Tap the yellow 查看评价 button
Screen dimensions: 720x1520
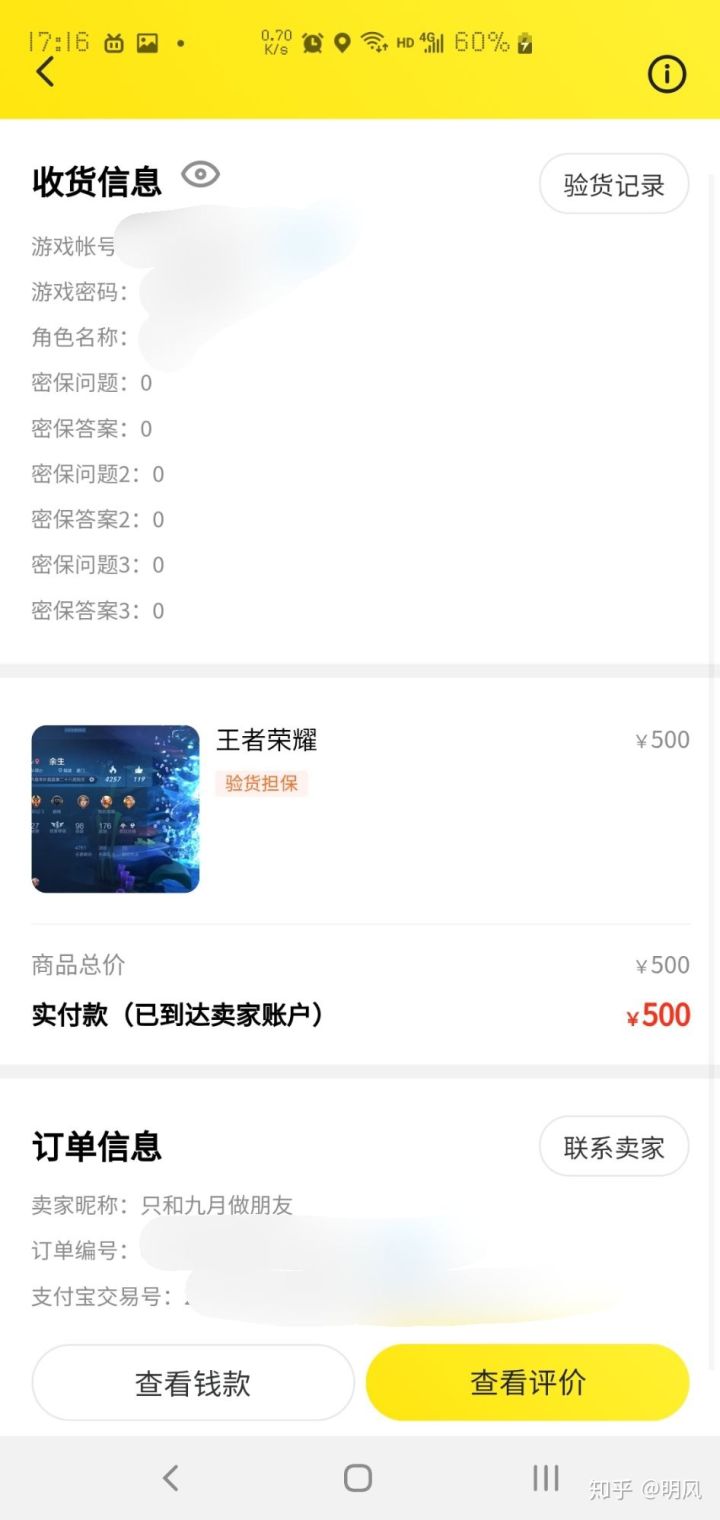(527, 1383)
